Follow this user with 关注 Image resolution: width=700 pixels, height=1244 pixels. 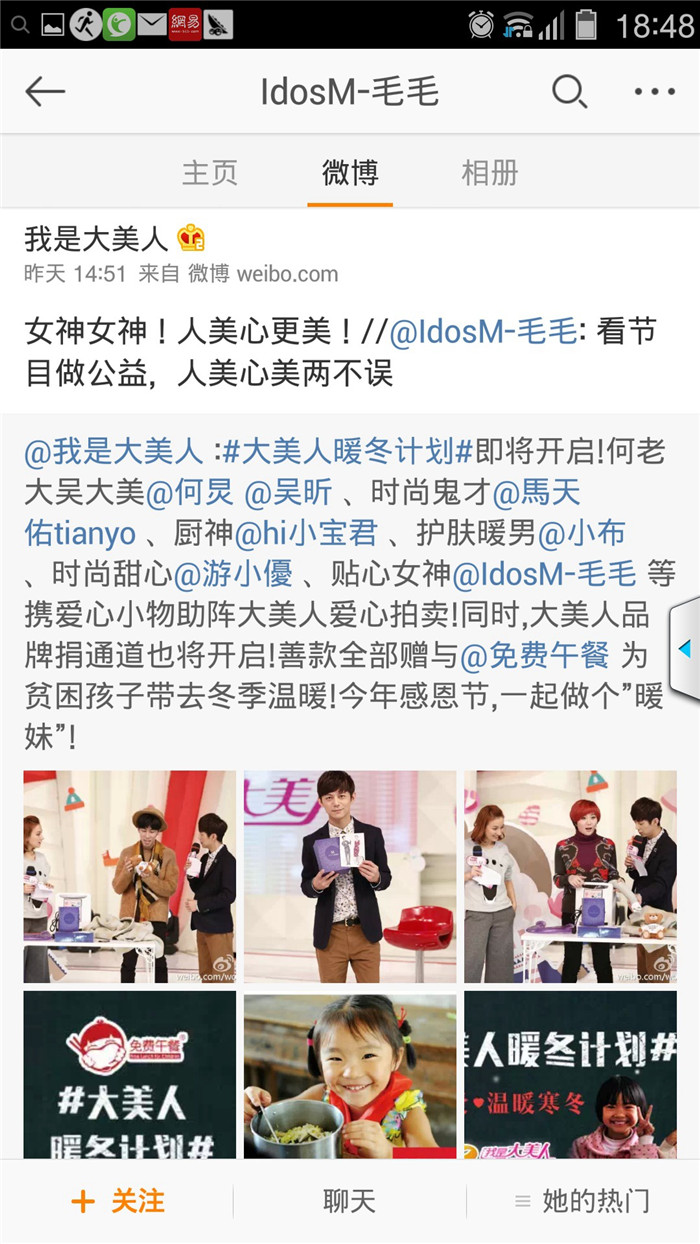click(118, 1201)
